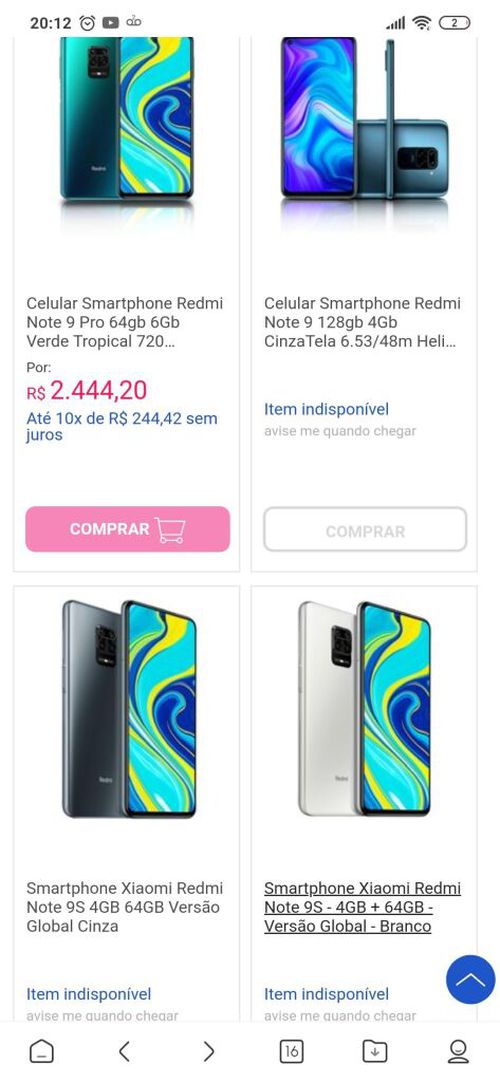
Task: Open the browser profile icon
Action: [458, 1051]
